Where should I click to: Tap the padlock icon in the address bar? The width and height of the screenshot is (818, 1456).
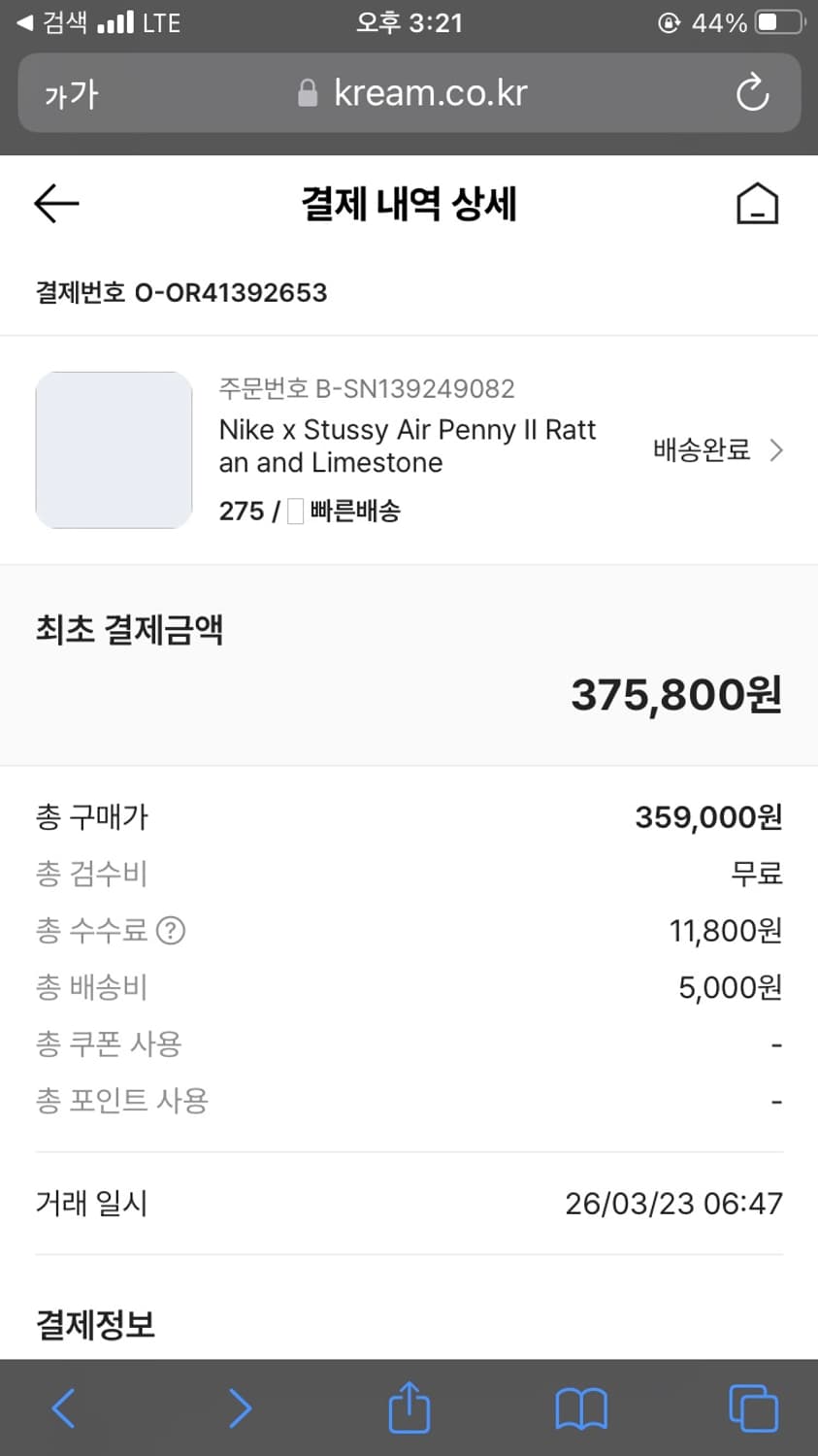[308, 92]
